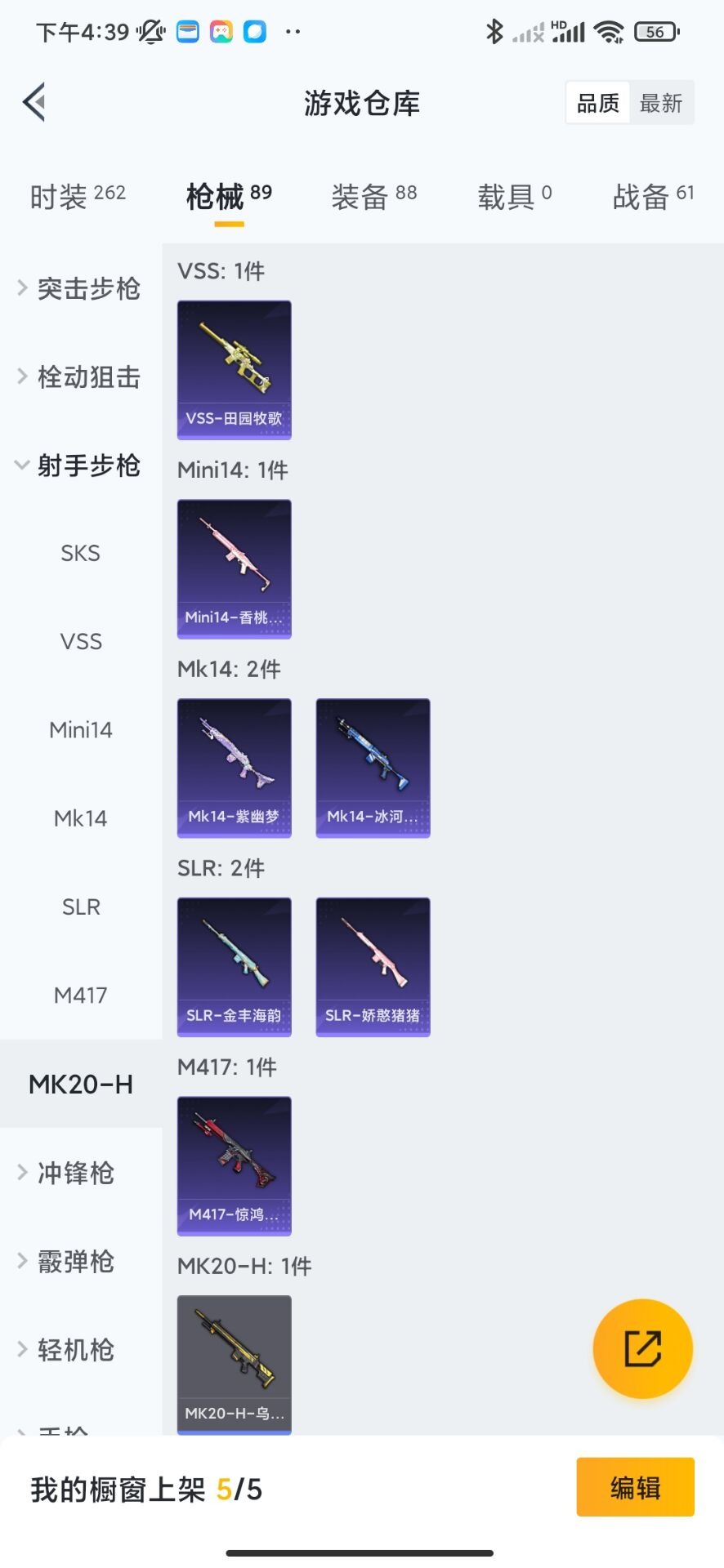This screenshot has width=724, height=1568.
Task: Open the M417-惊鸿 skin card
Action: click(x=235, y=1165)
